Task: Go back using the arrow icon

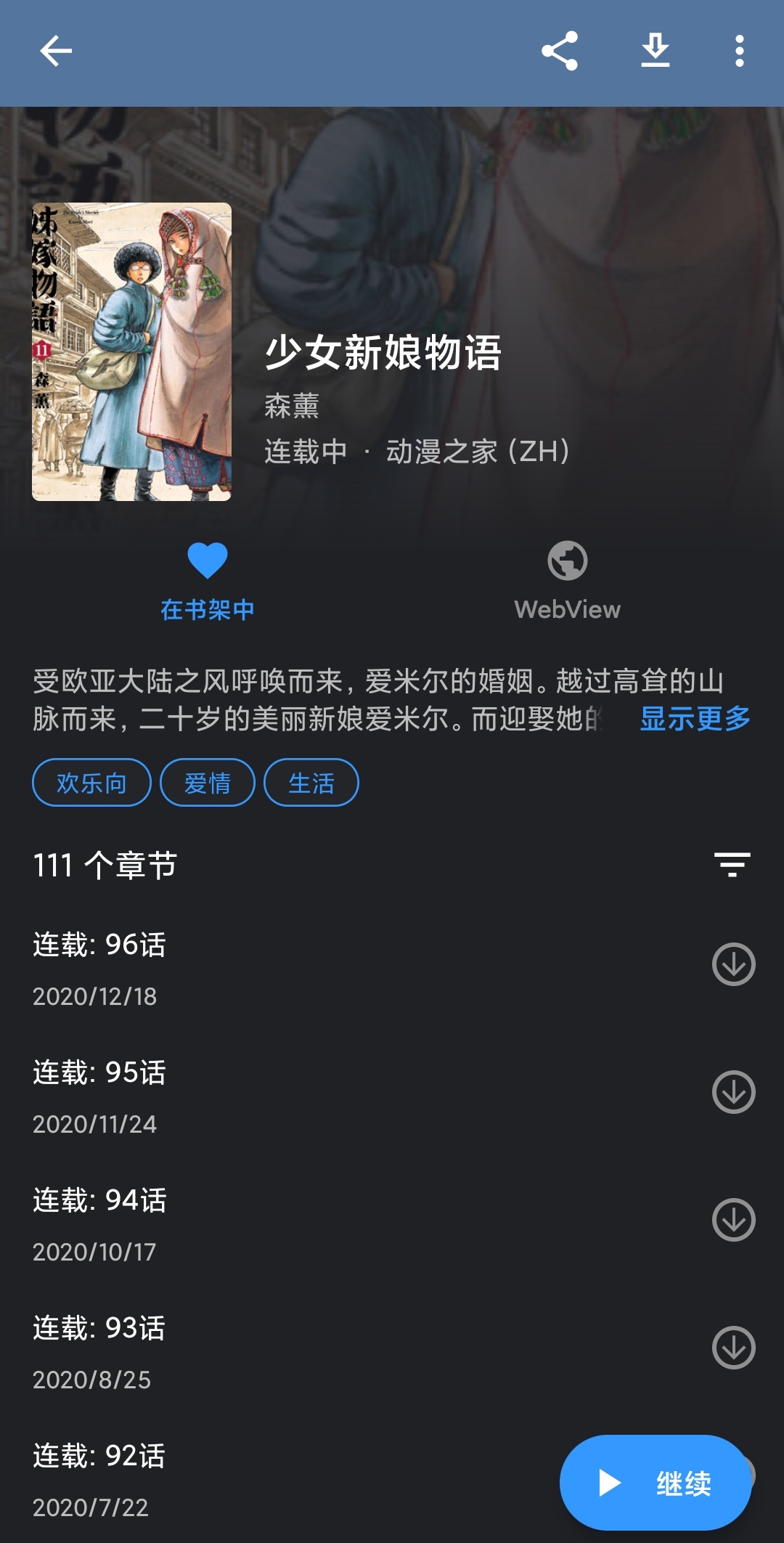Action: pyautogui.click(x=55, y=51)
